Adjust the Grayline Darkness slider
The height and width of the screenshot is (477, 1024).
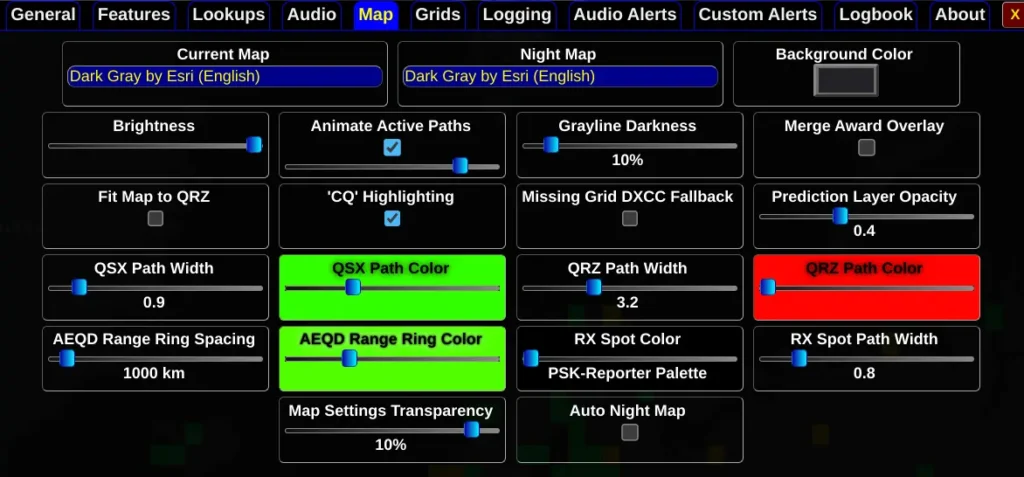click(x=629, y=146)
